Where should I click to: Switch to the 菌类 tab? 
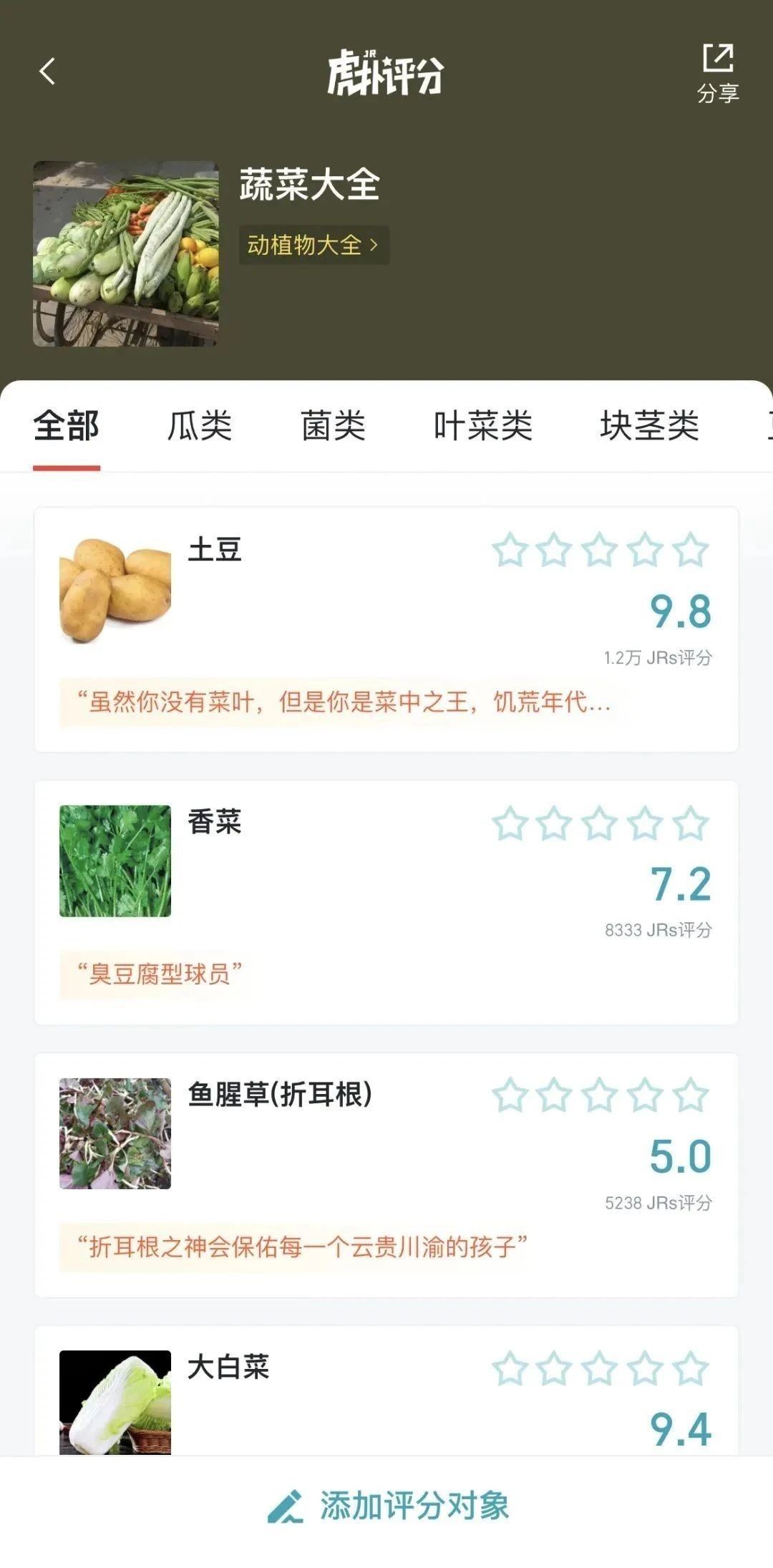(x=334, y=427)
